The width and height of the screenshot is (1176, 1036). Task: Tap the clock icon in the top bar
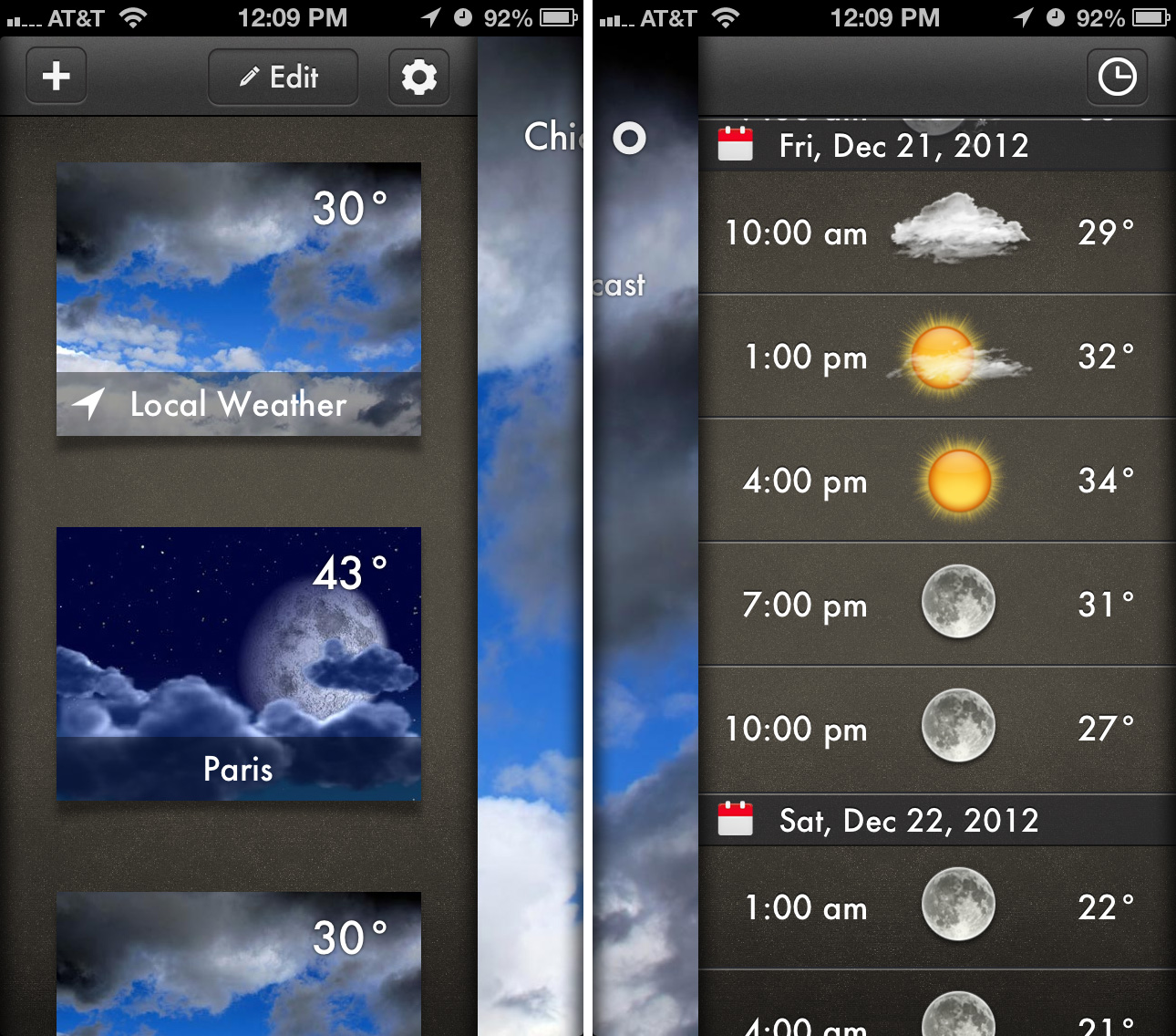click(1117, 78)
